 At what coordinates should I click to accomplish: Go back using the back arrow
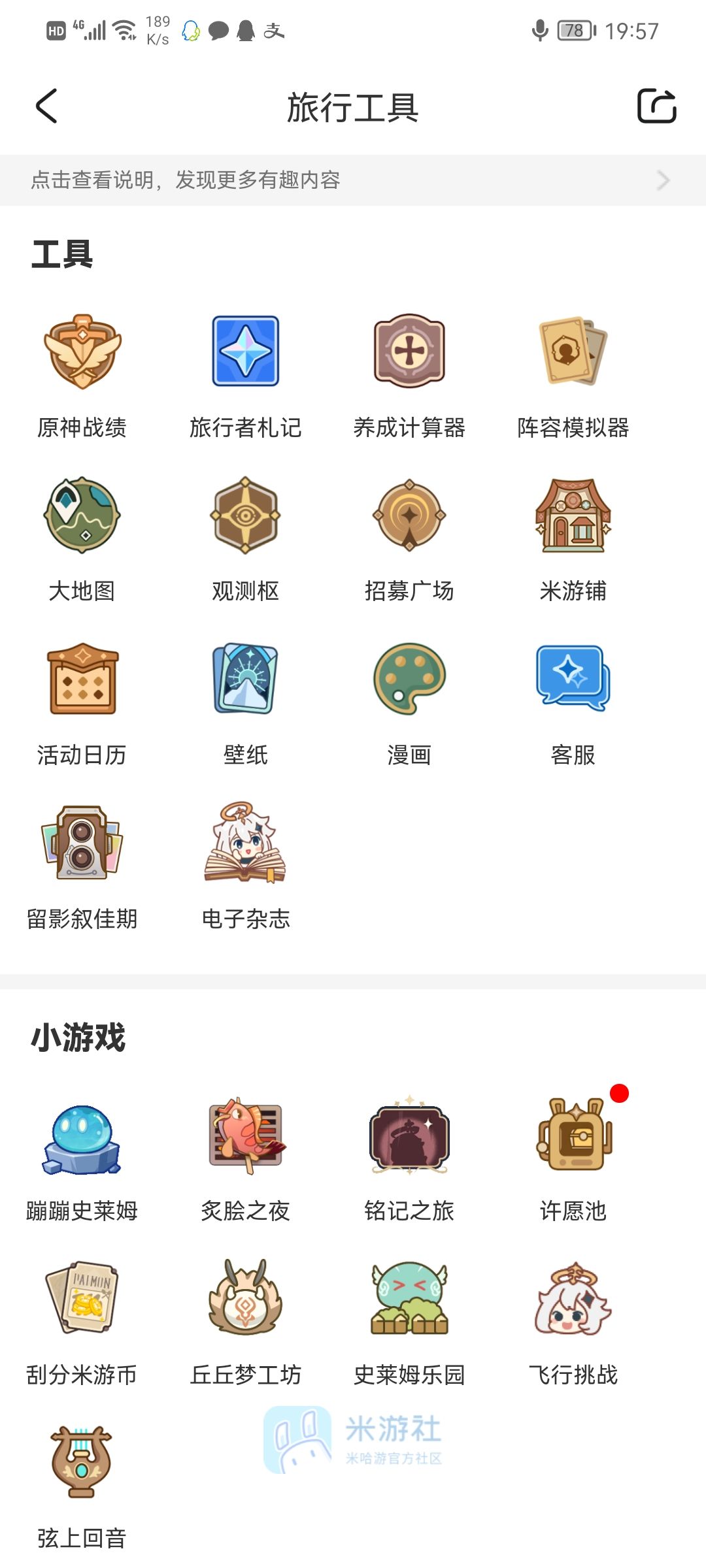click(46, 106)
